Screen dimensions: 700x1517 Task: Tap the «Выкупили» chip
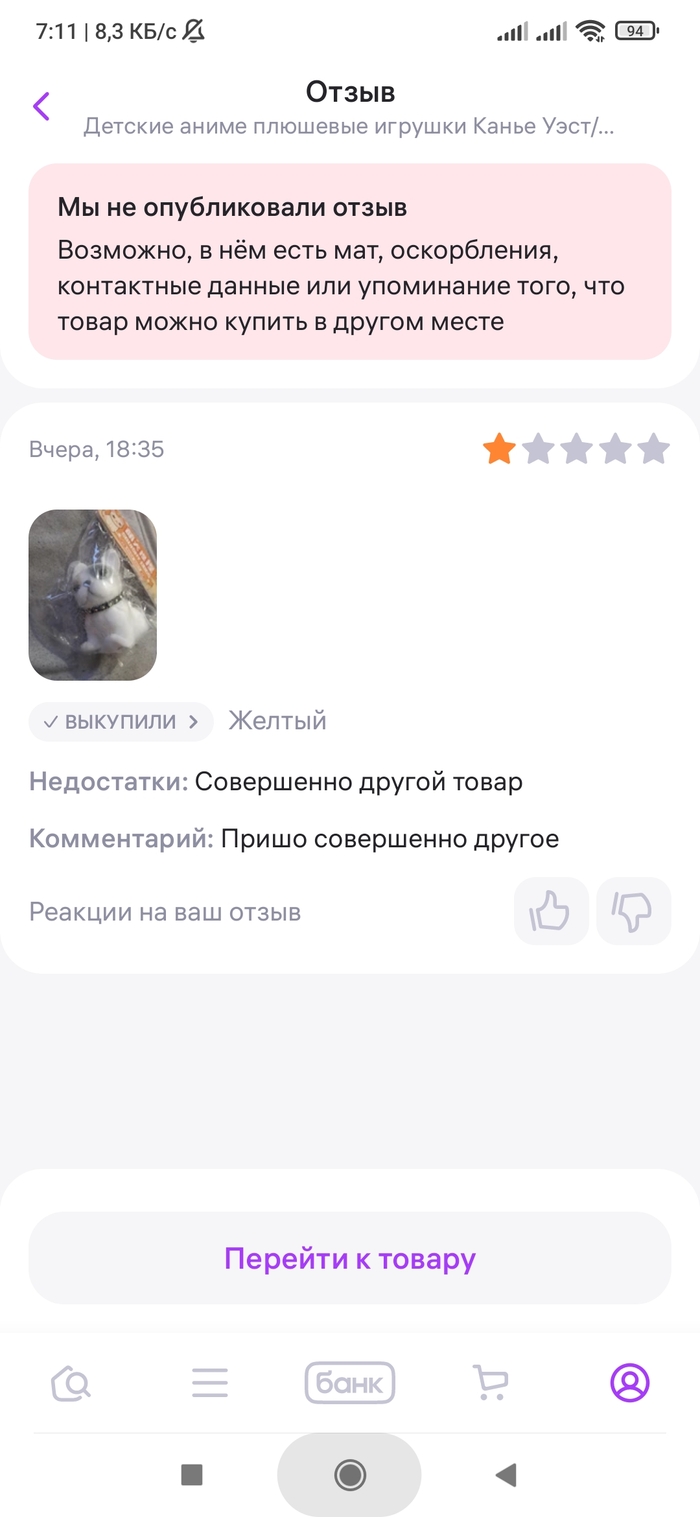pyautogui.click(x=121, y=721)
